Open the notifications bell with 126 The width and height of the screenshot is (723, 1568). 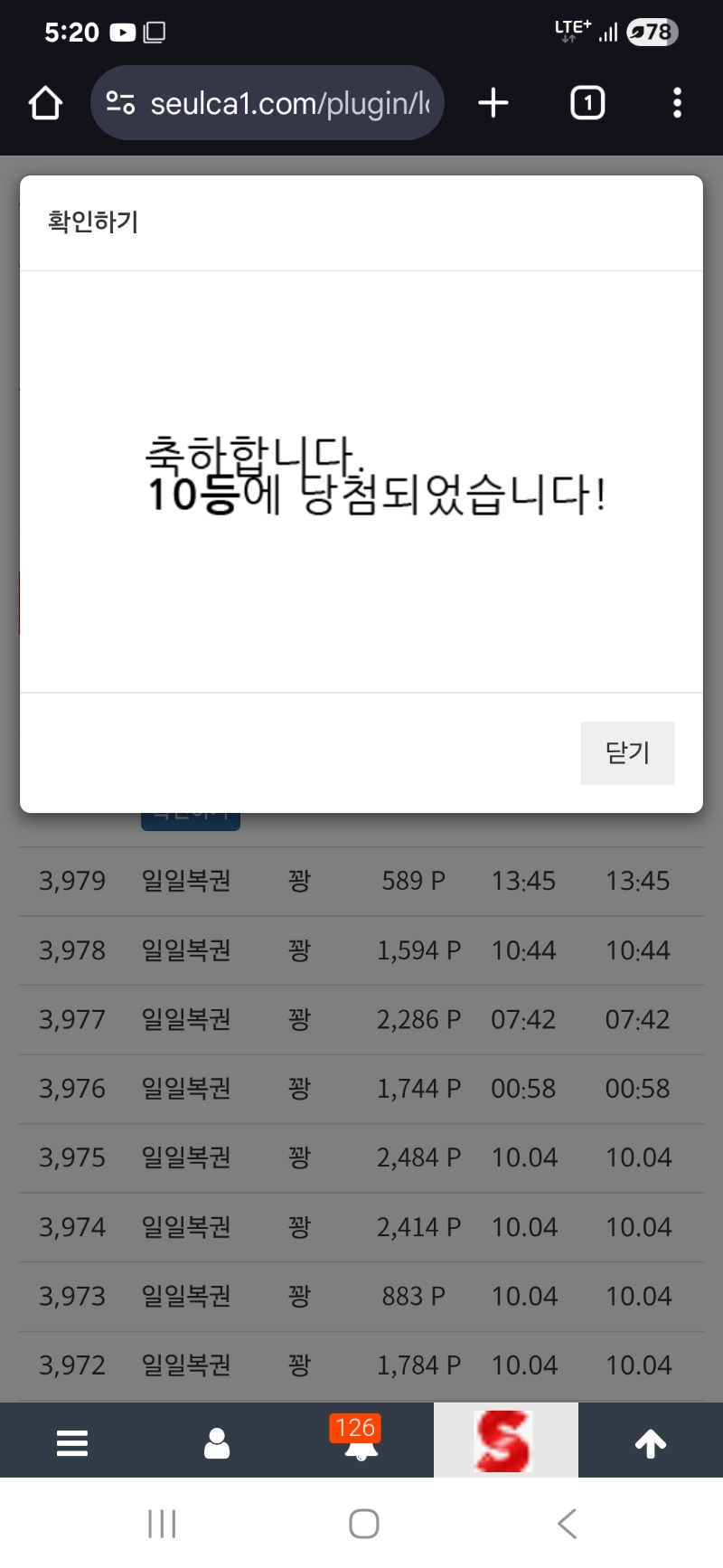pyautogui.click(x=361, y=1440)
